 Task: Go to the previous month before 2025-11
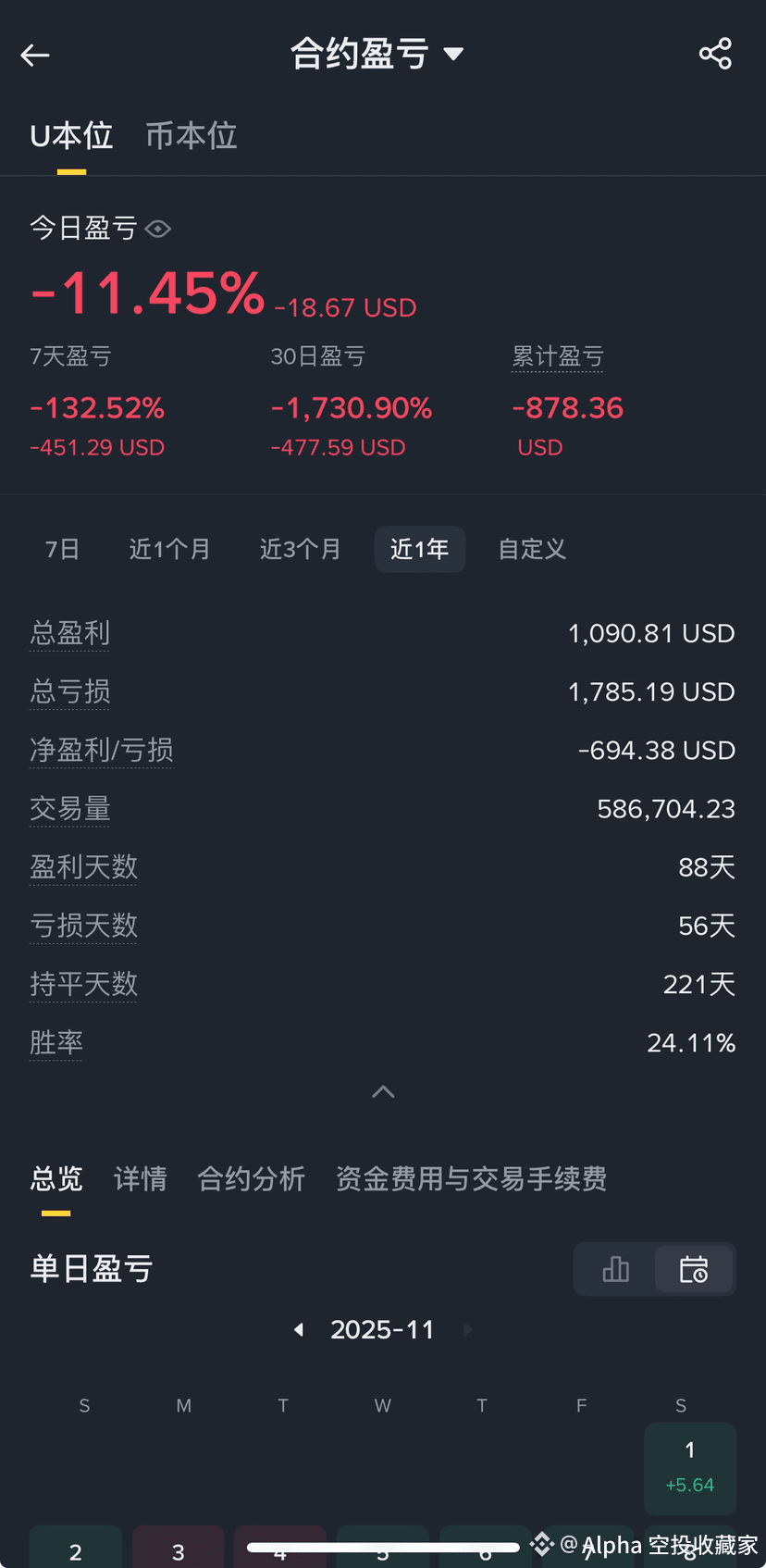tap(299, 1330)
